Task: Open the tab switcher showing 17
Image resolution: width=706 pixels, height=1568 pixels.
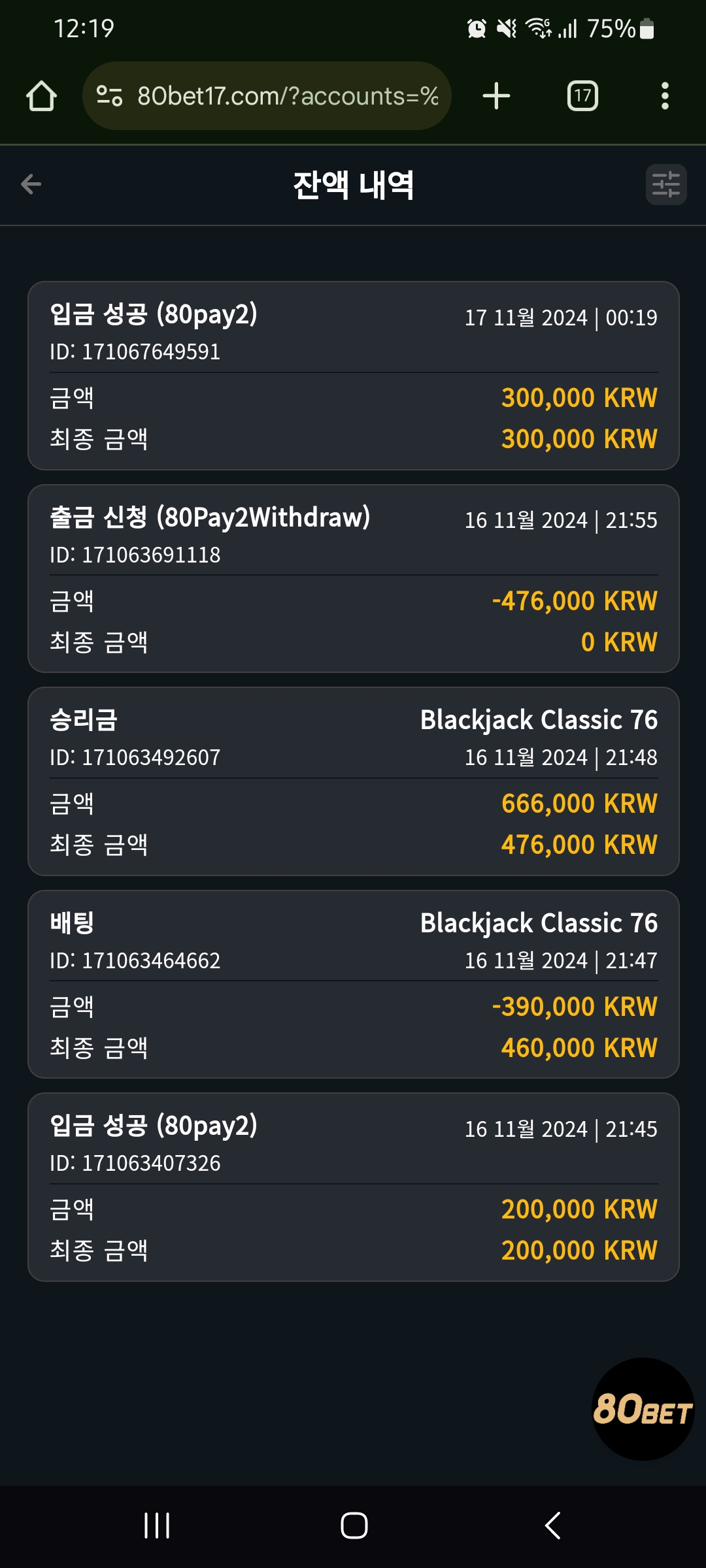Action: click(582, 96)
